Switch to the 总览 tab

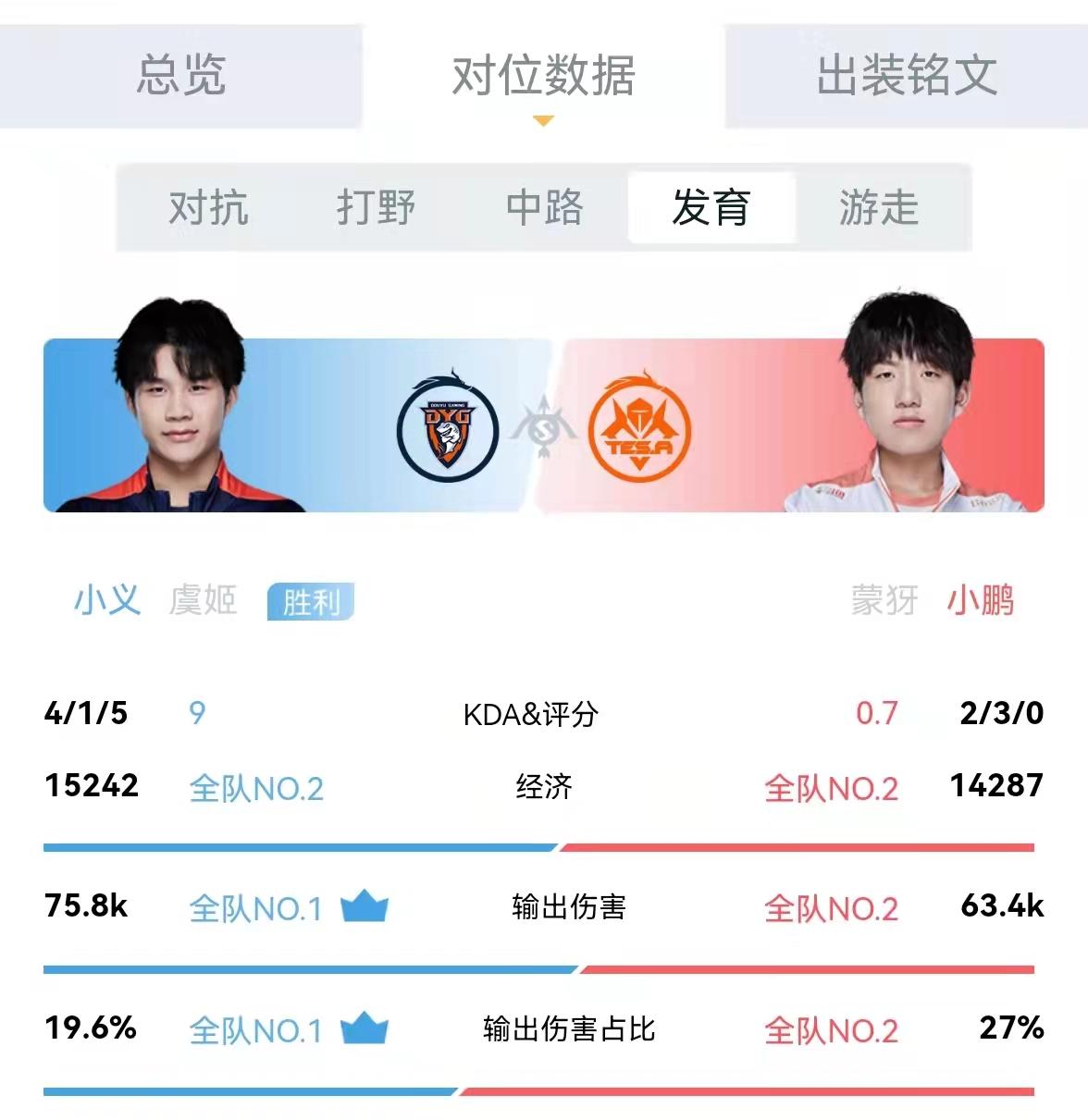point(180,76)
